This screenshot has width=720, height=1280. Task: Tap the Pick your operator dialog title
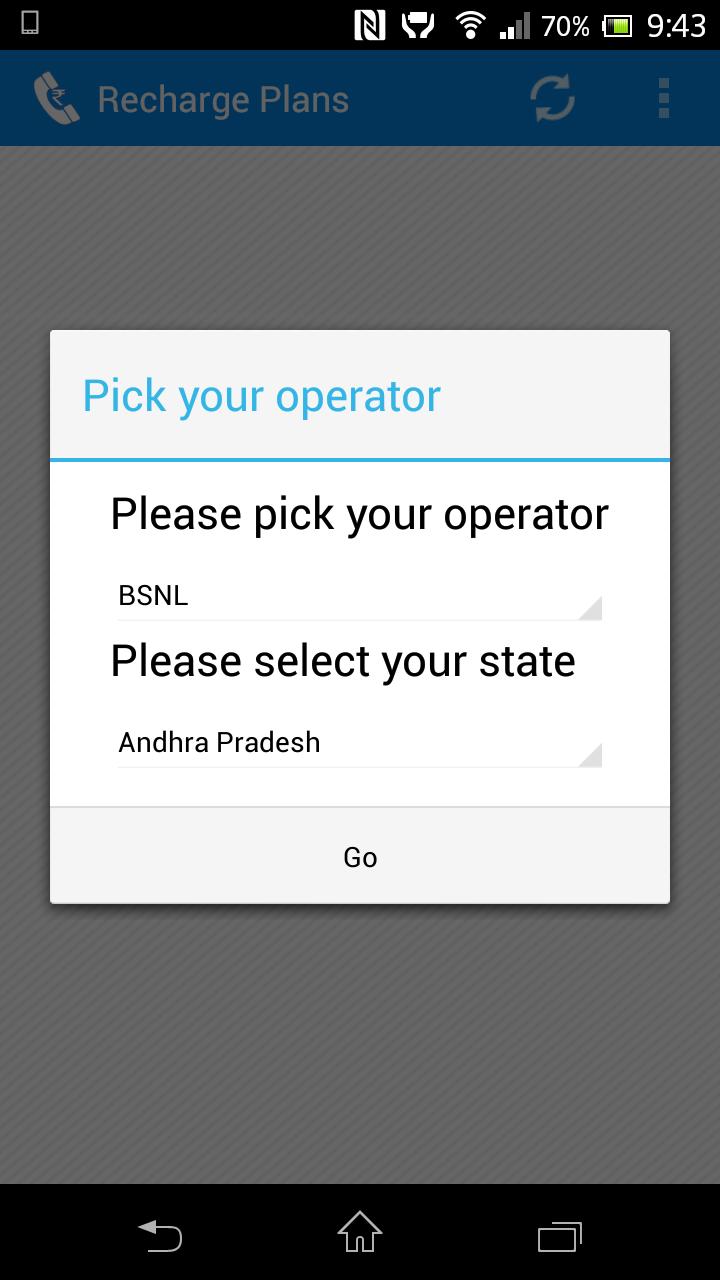point(261,395)
